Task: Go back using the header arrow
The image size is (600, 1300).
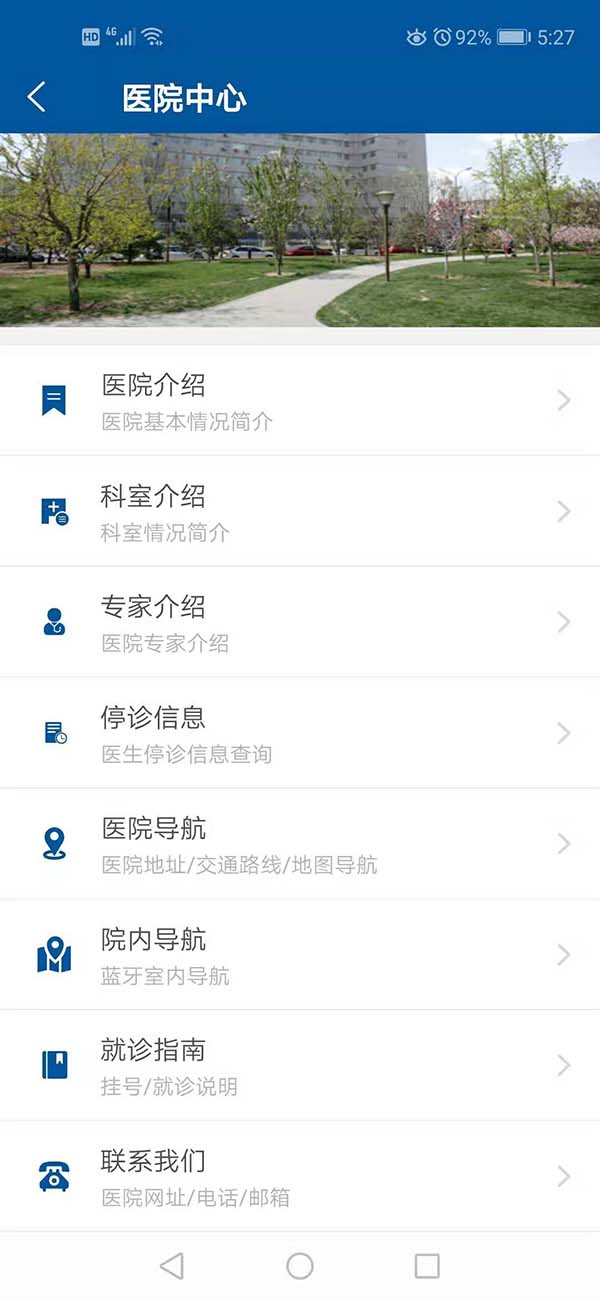Action: [37, 97]
